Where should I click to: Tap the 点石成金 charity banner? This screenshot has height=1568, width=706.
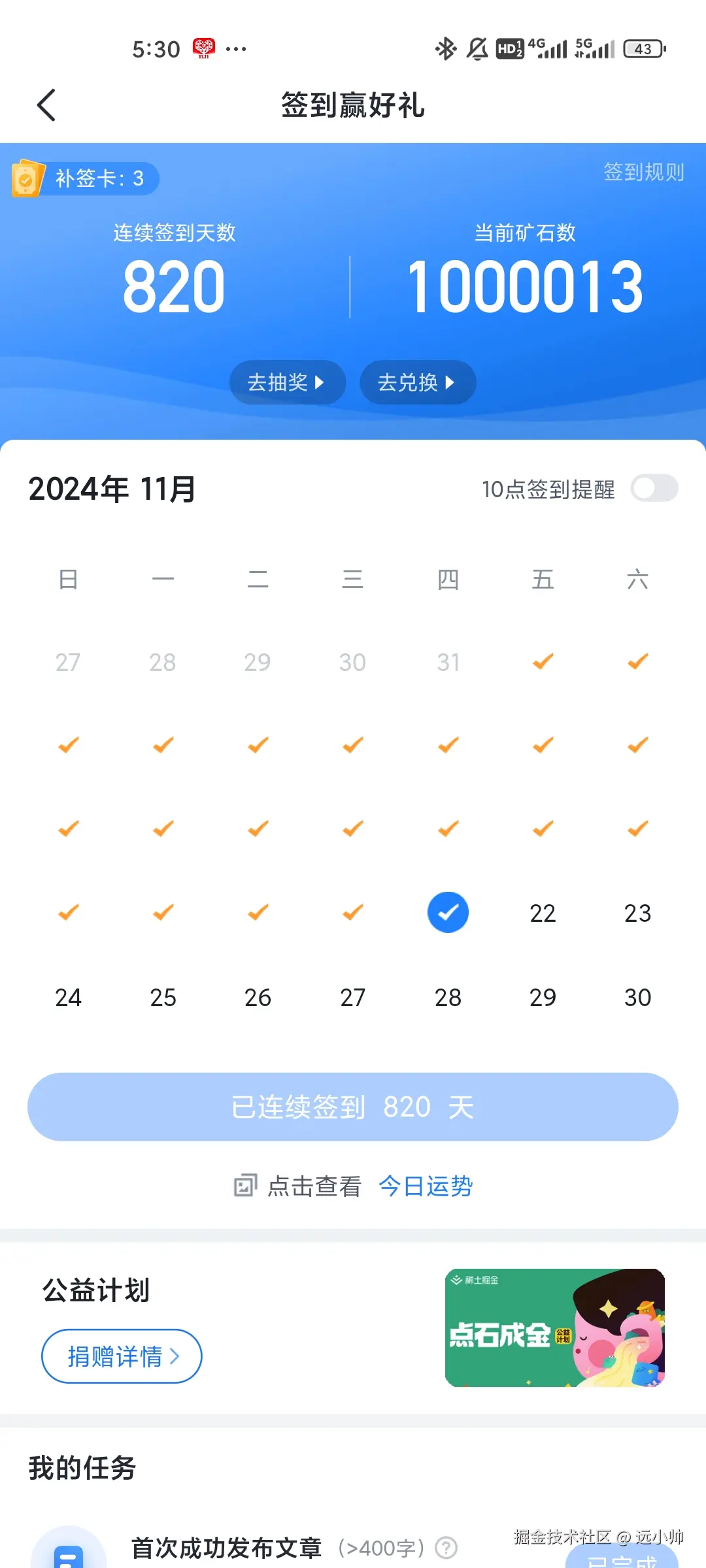click(x=555, y=1328)
